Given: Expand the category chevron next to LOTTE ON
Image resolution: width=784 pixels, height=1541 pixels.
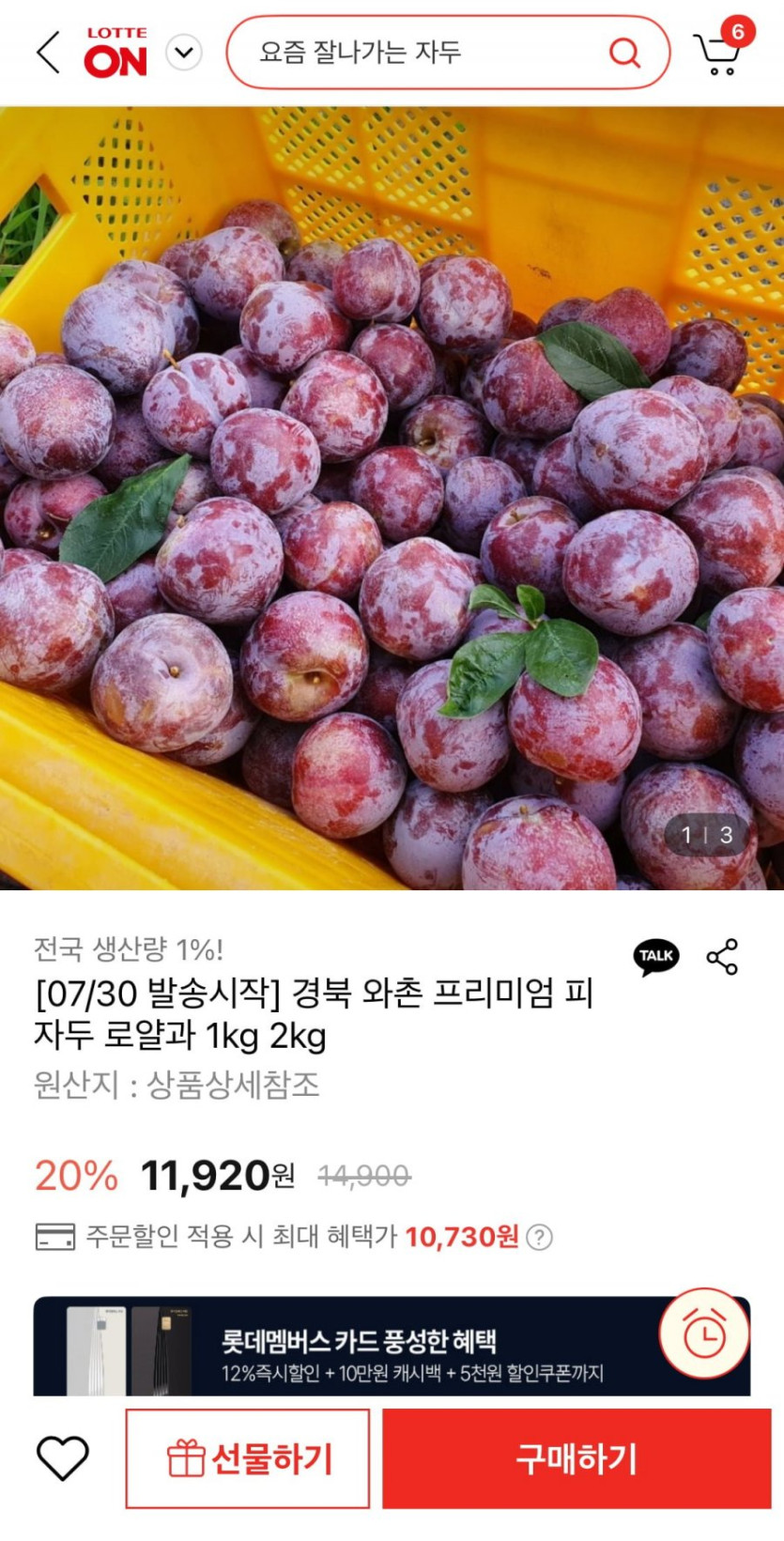Looking at the screenshot, I should [184, 52].
